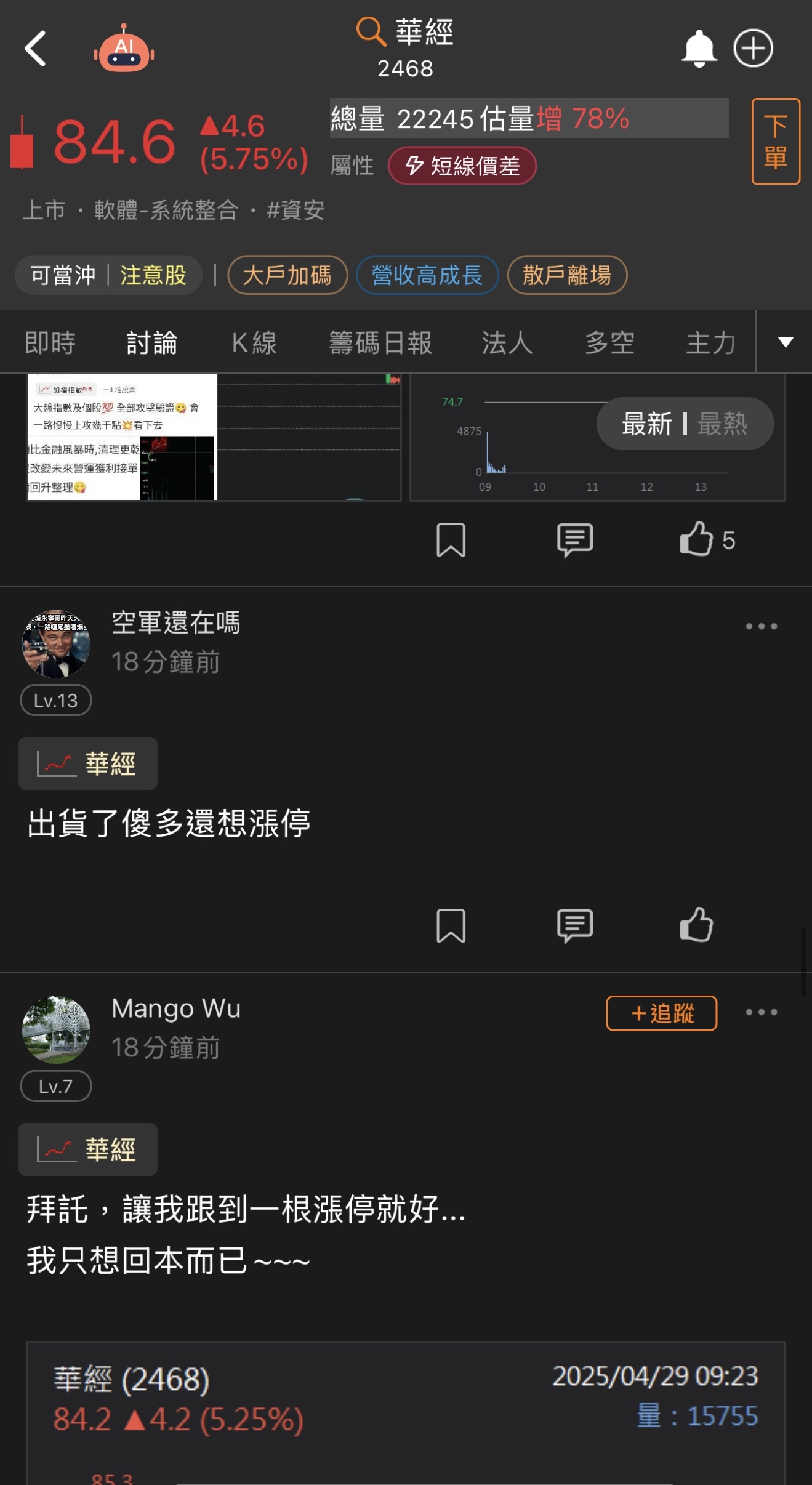Open more options on Mango Wu's post

tap(761, 1012)
